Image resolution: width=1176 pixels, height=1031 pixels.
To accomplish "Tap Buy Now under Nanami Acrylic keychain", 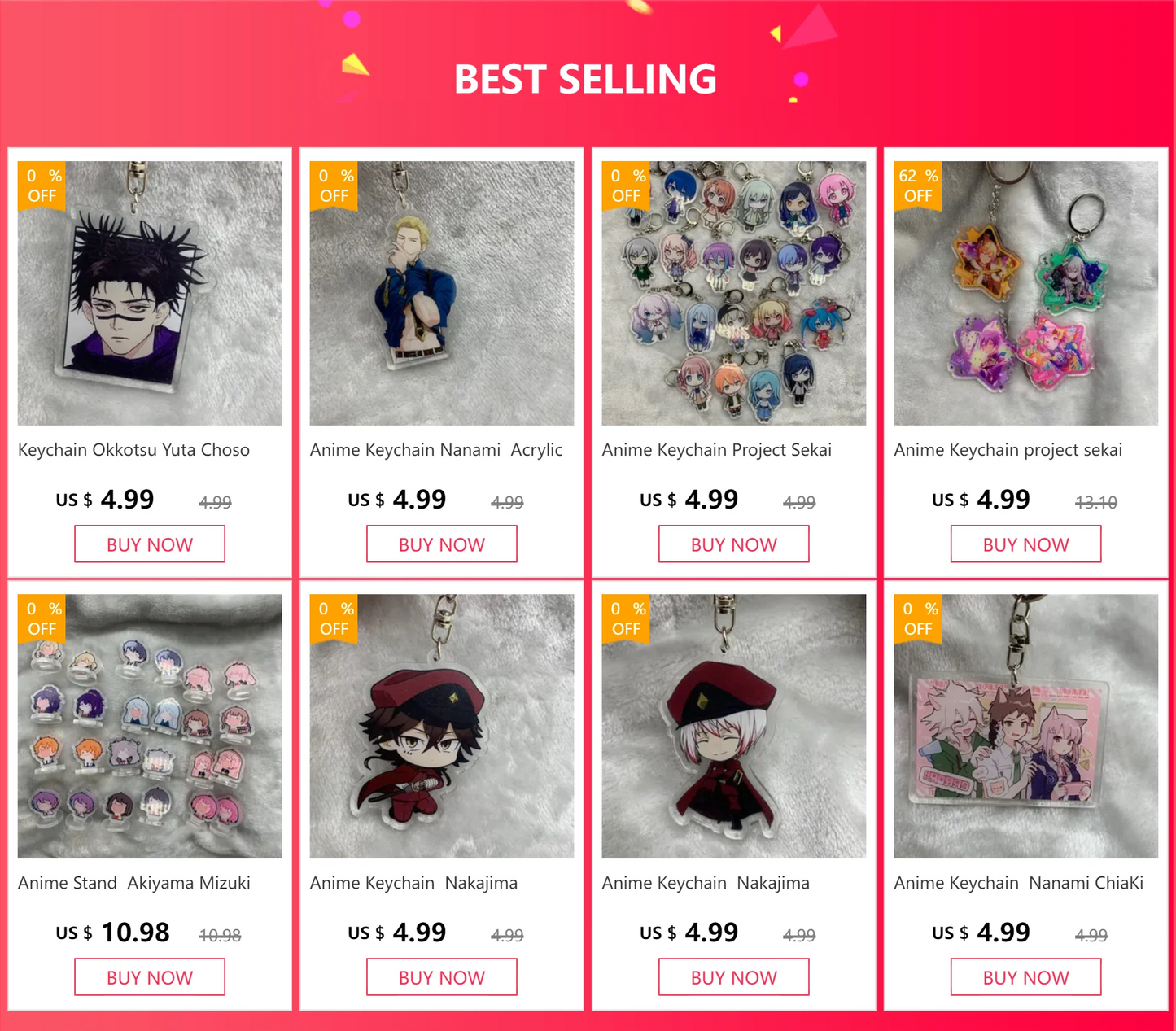I will (x=441, y=544).
